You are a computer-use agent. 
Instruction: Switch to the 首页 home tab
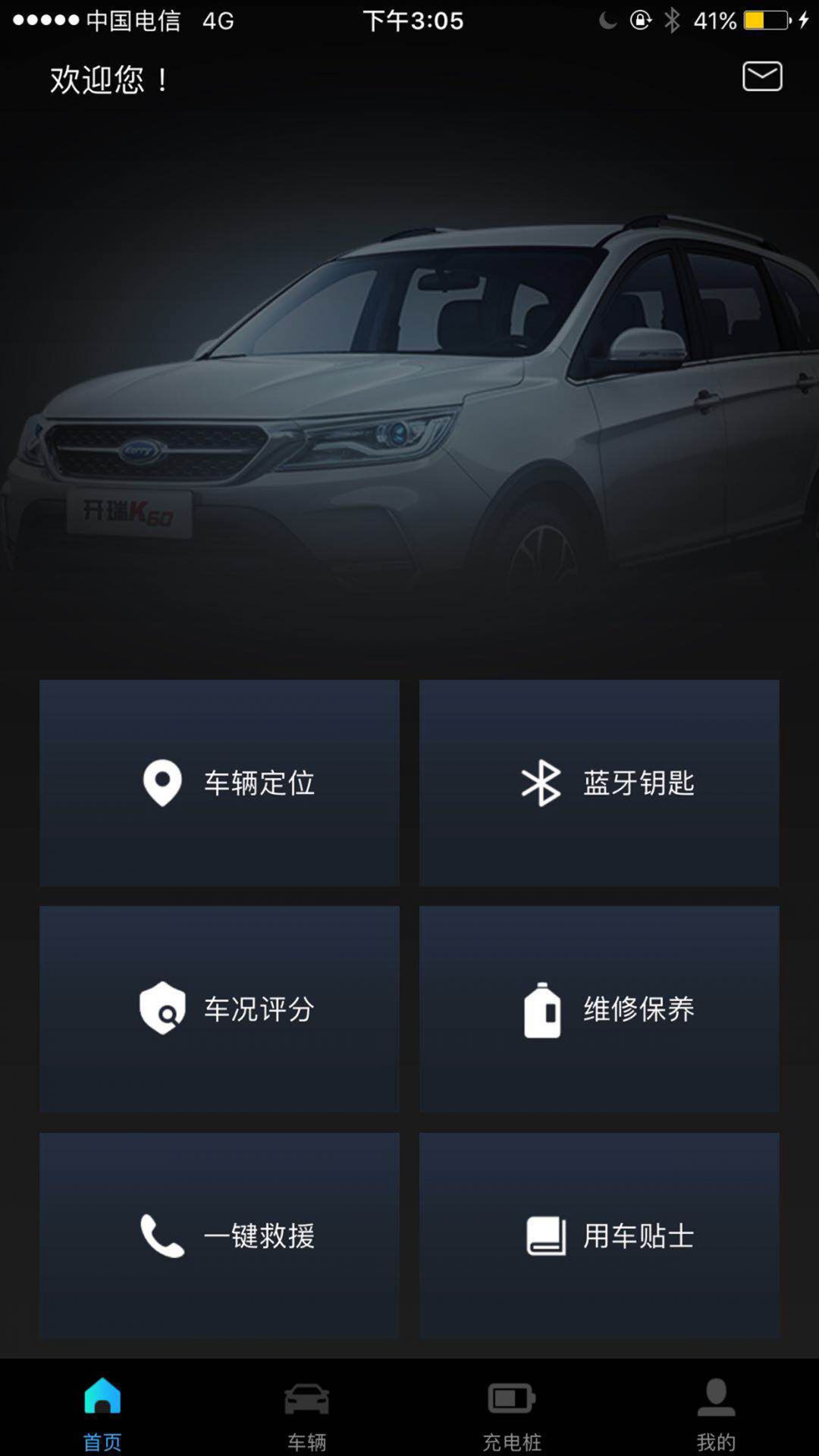[102, 1410]
